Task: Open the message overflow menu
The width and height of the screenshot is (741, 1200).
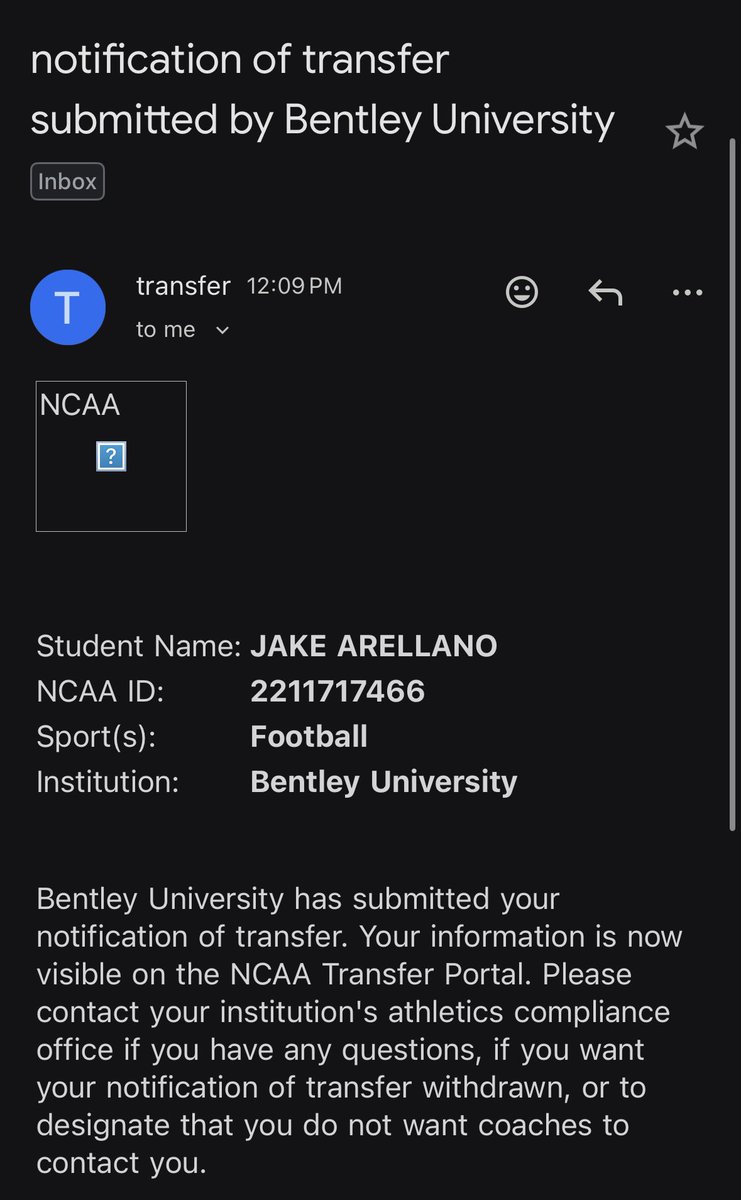Action: (688, 293)
